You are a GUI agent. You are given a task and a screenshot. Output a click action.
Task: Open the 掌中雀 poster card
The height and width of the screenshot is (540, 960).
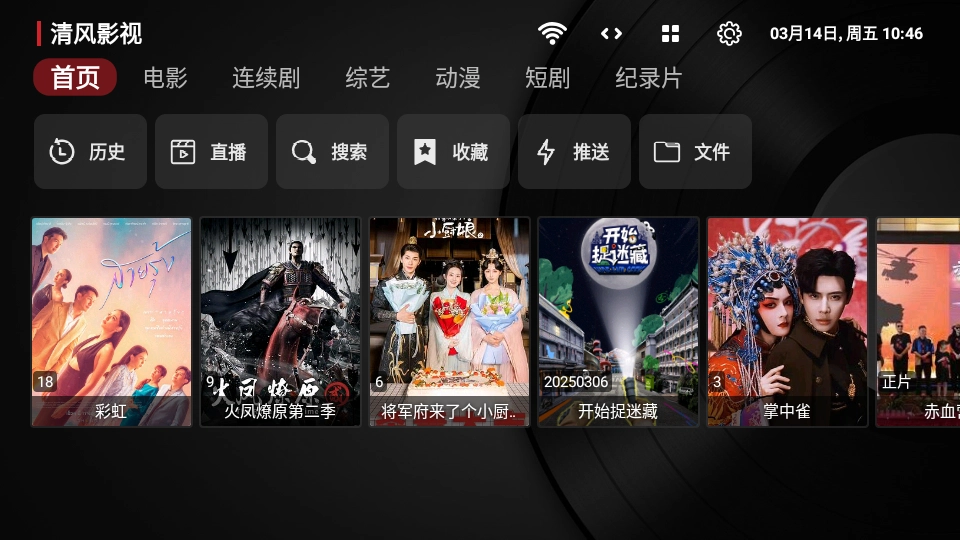click(x=787, y=322)
